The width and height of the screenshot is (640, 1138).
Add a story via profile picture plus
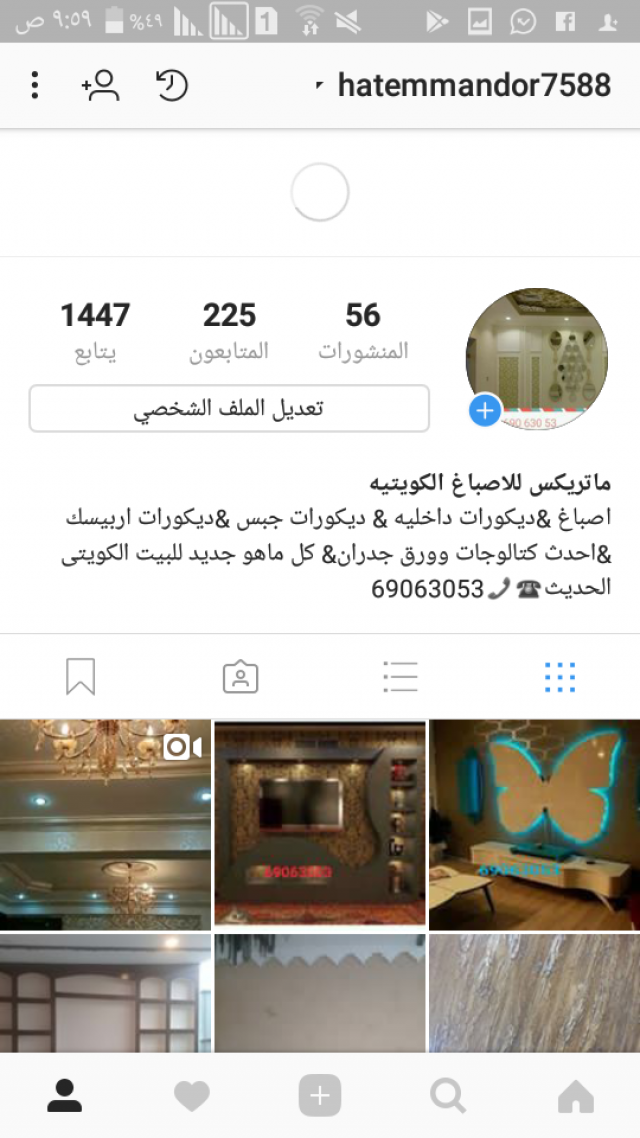(485, 412)
